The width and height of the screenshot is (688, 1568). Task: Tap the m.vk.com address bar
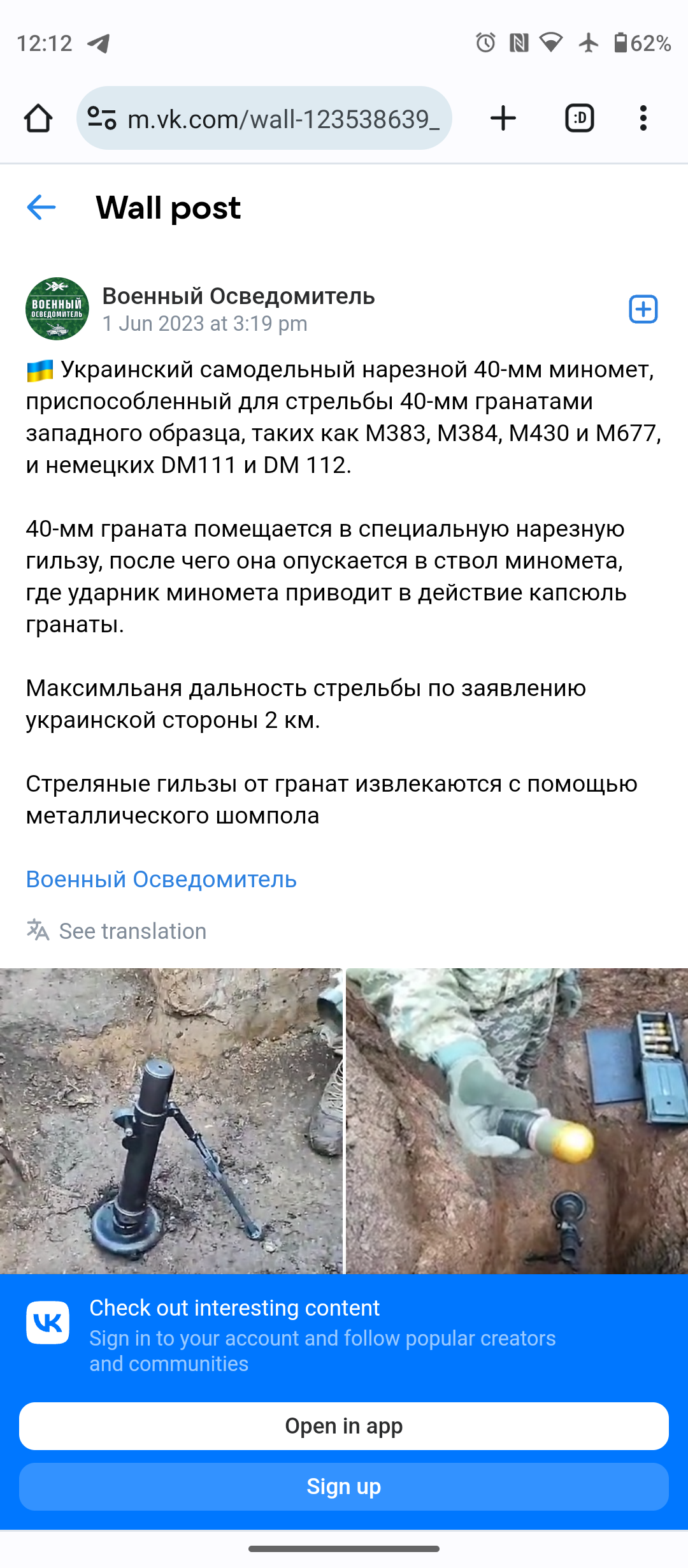(264, 118)
